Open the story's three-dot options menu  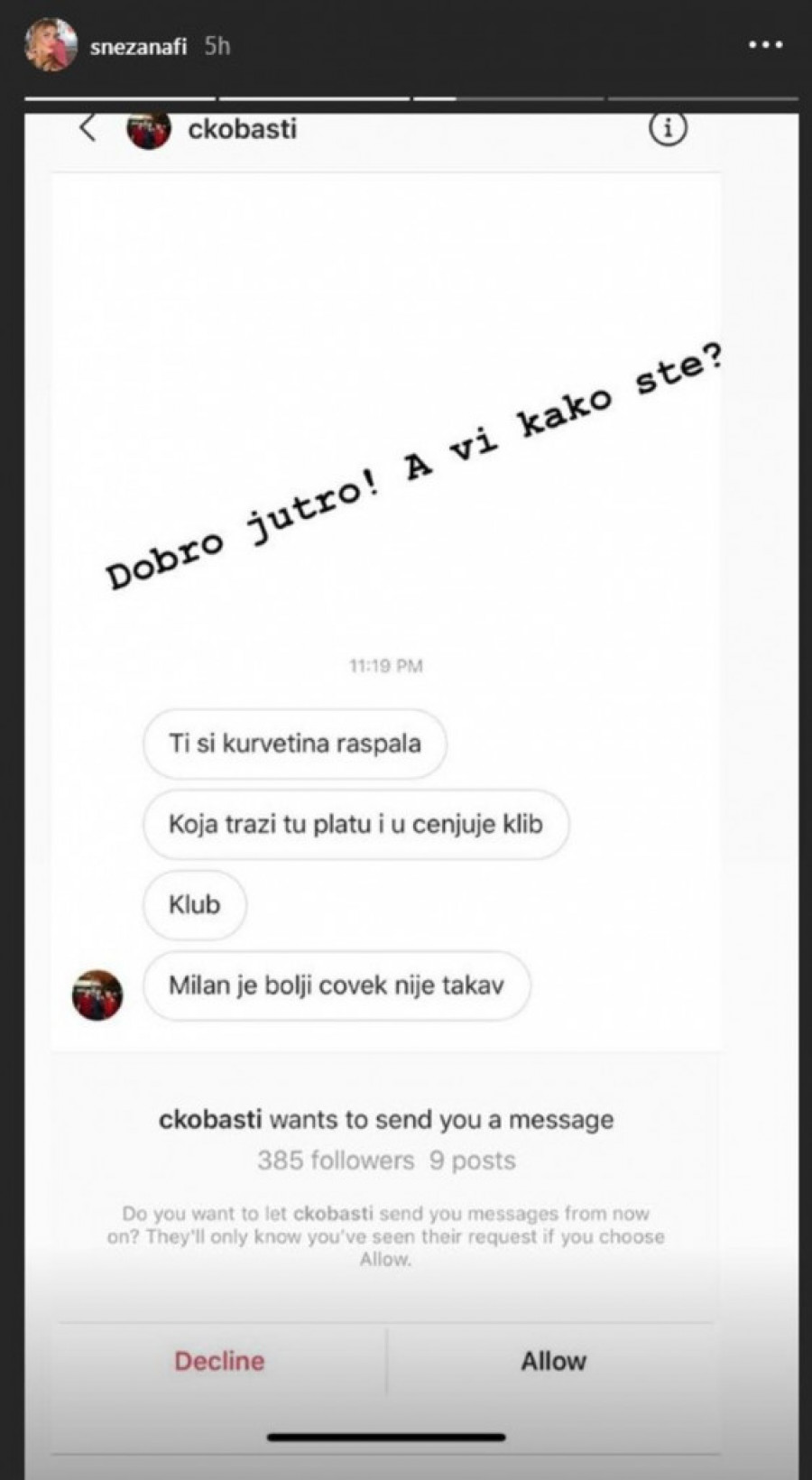pos(766,44)
